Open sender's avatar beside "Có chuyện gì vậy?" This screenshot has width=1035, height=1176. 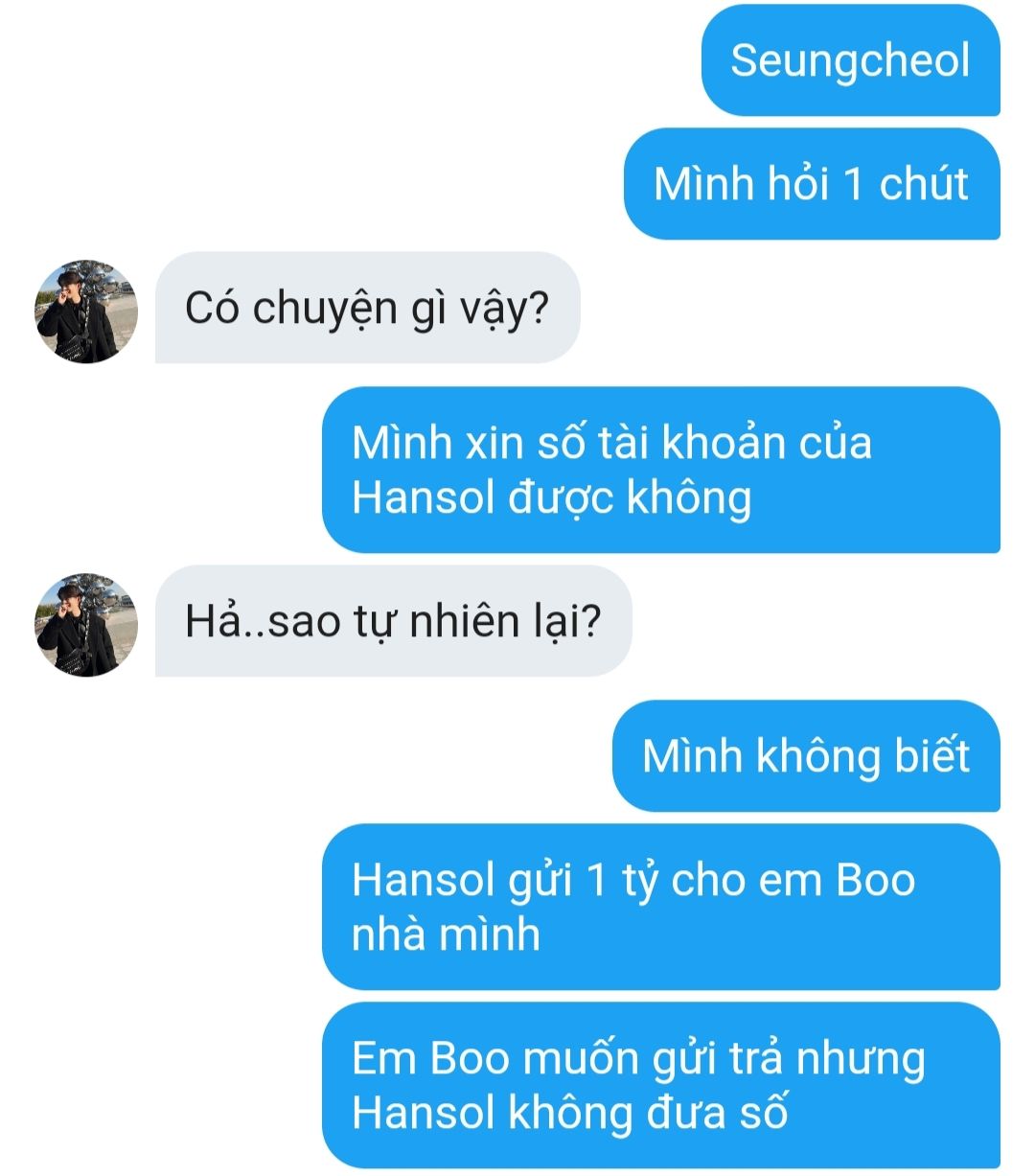86,311
